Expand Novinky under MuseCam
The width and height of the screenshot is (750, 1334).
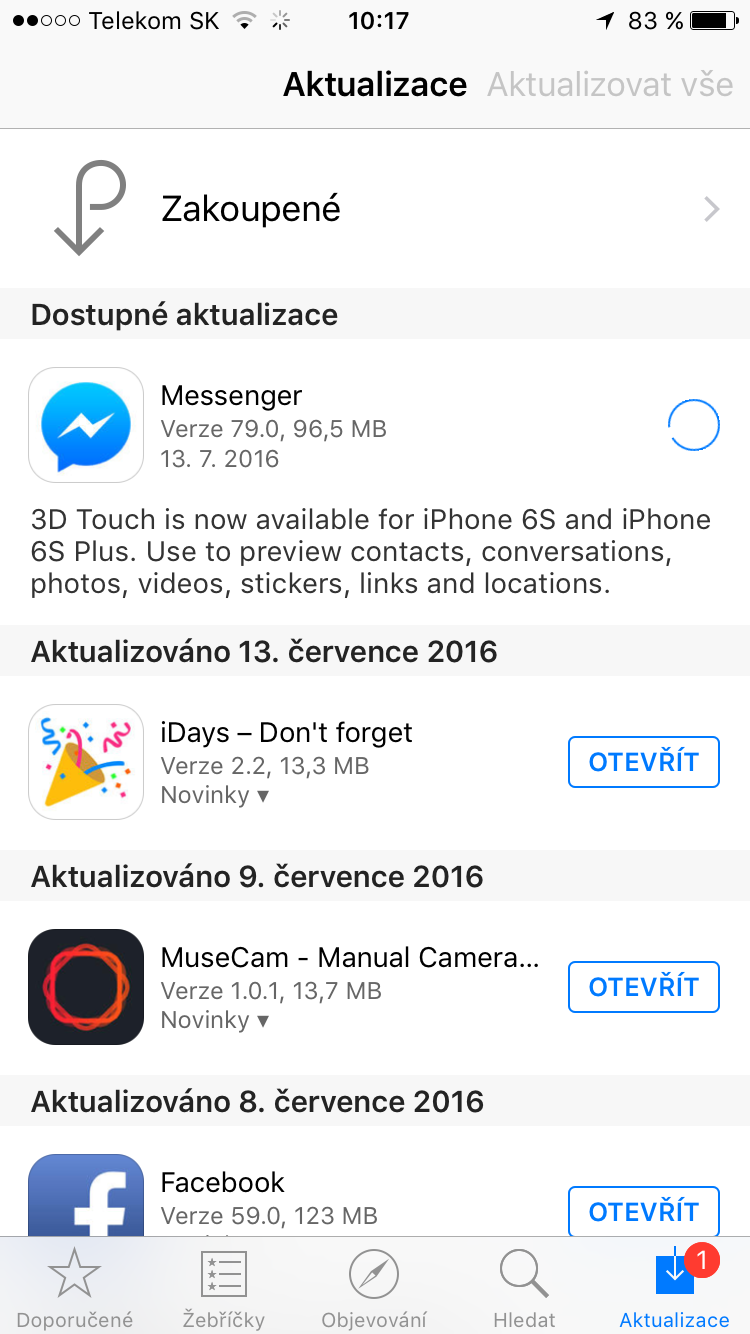point(214,1021)
